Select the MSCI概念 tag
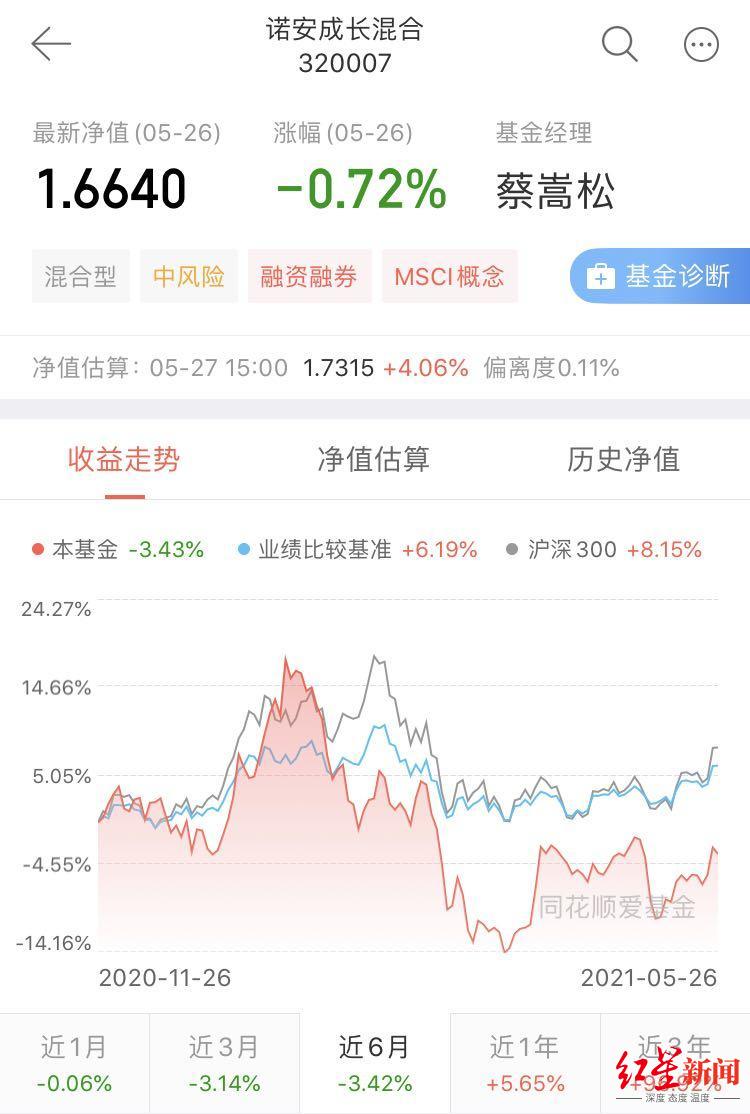 [x=449, y=276]
